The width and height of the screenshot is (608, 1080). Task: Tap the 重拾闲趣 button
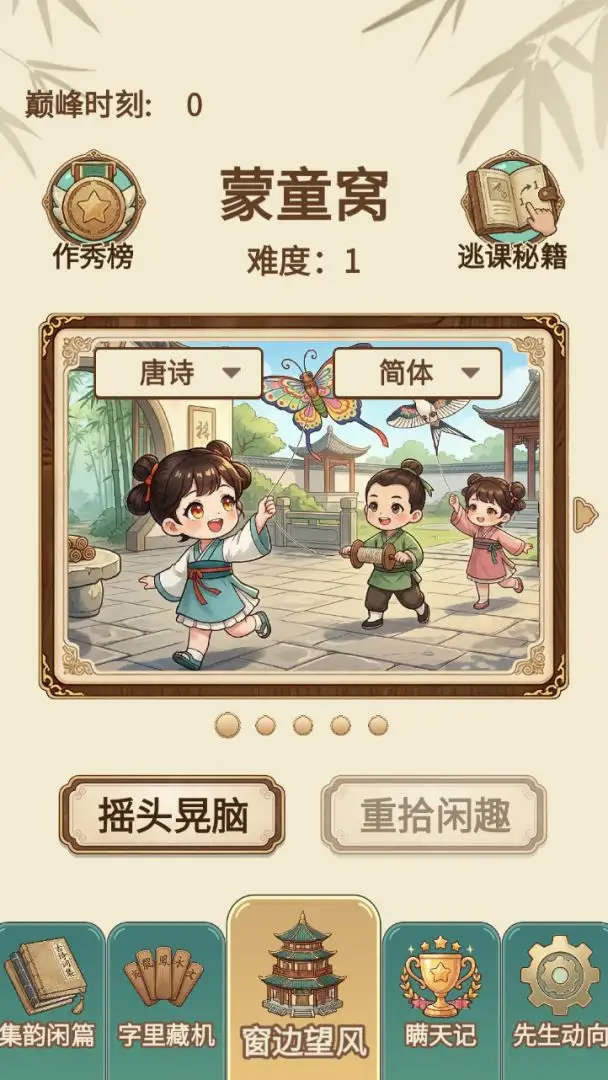coord(434,816)
